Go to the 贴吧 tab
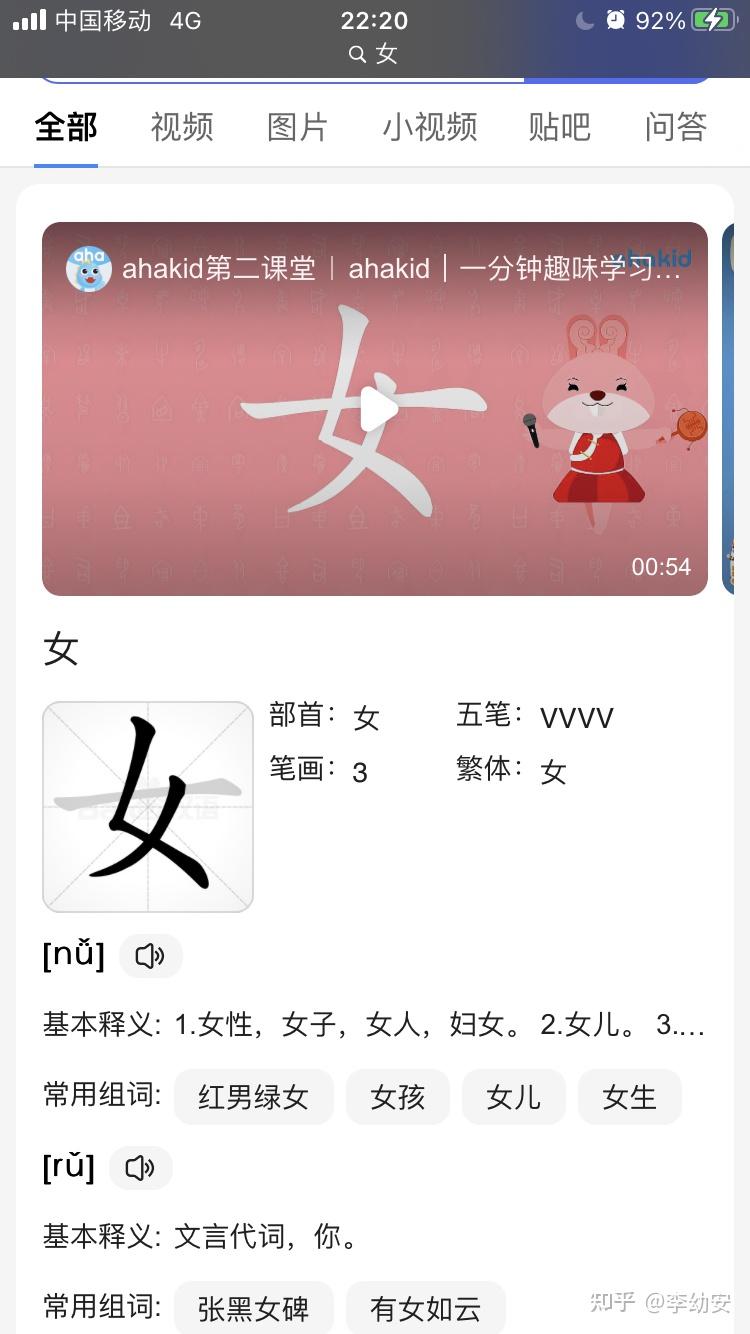Image resolution: width=750 pixels, height=1334 pixels. tap(560, 127)
